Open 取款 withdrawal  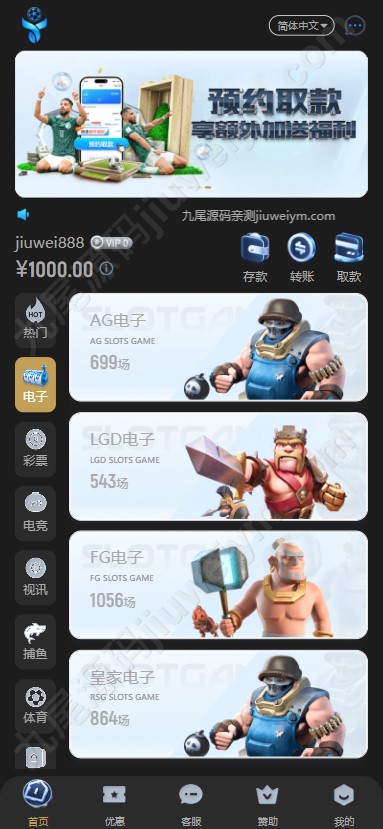coord(349,258)
